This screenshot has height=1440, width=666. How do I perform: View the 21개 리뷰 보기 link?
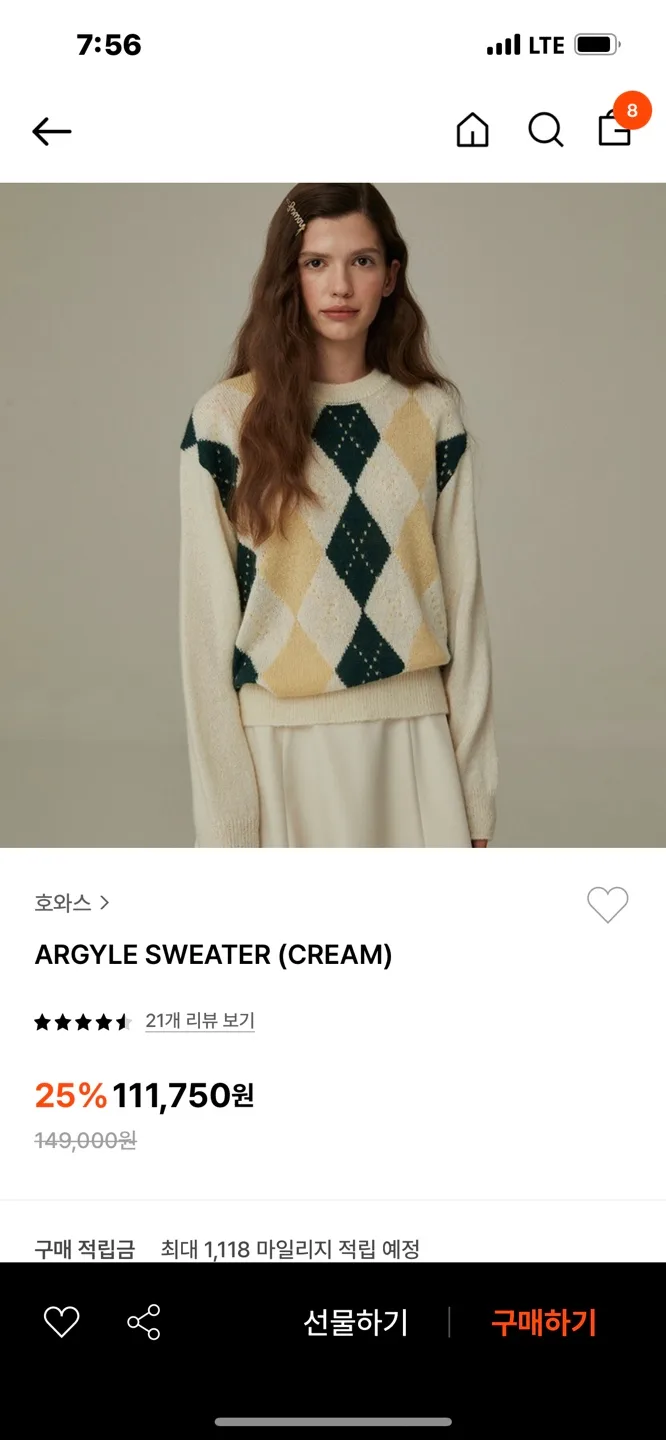tap(200, 1021)
